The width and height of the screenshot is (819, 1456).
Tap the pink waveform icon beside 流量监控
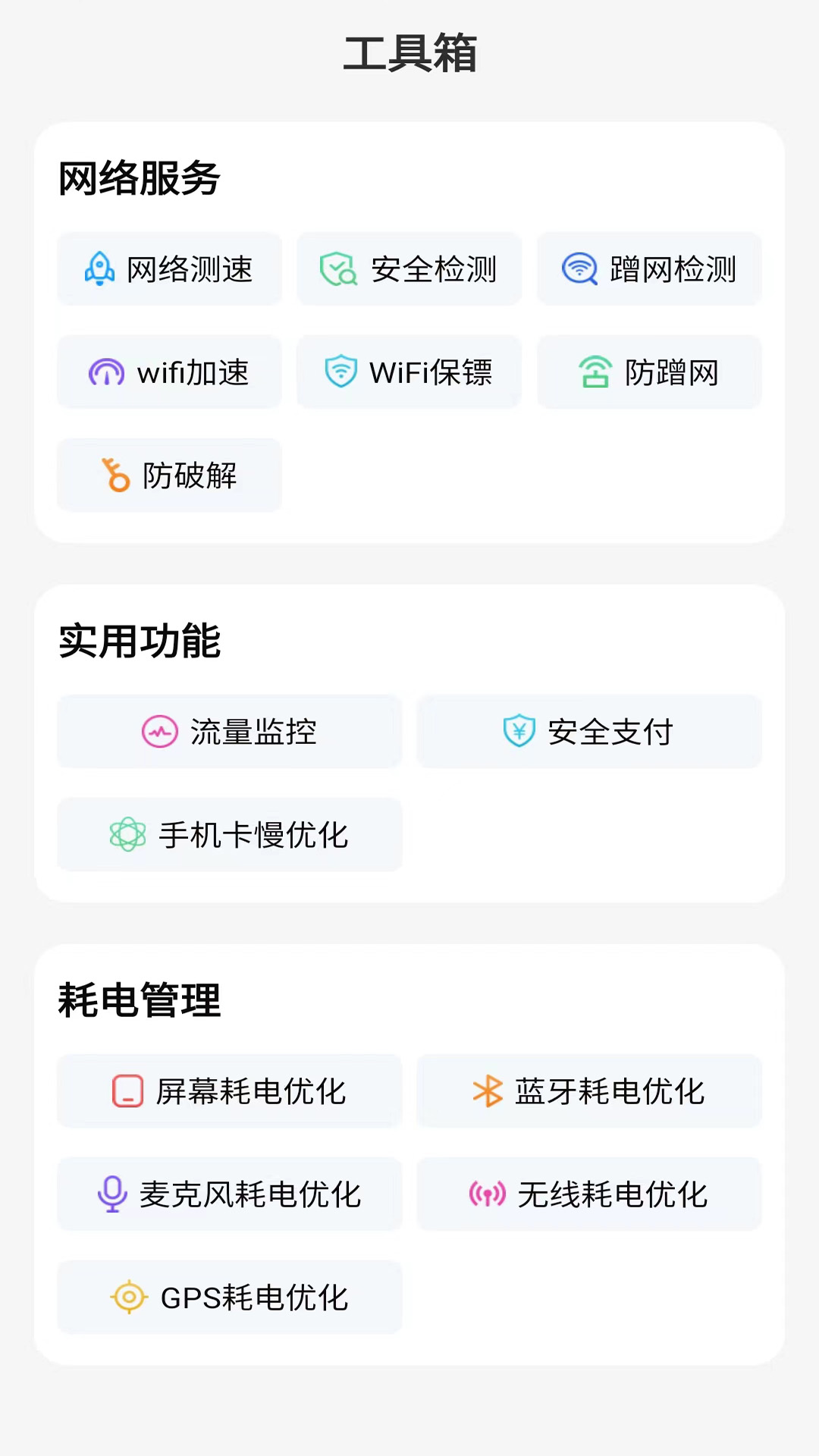point(158,732)
